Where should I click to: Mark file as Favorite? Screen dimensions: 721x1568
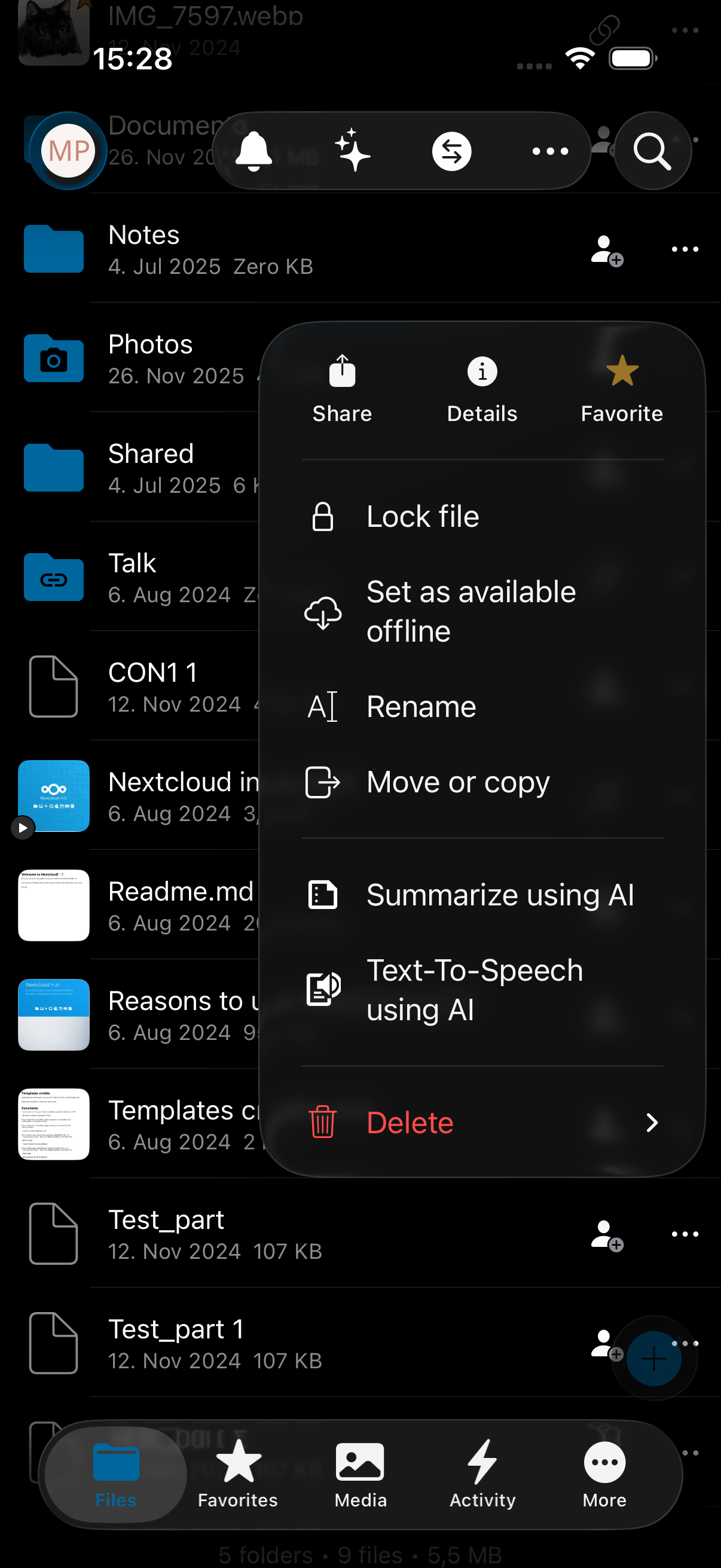pyautogui.click(x=621, y=389)
